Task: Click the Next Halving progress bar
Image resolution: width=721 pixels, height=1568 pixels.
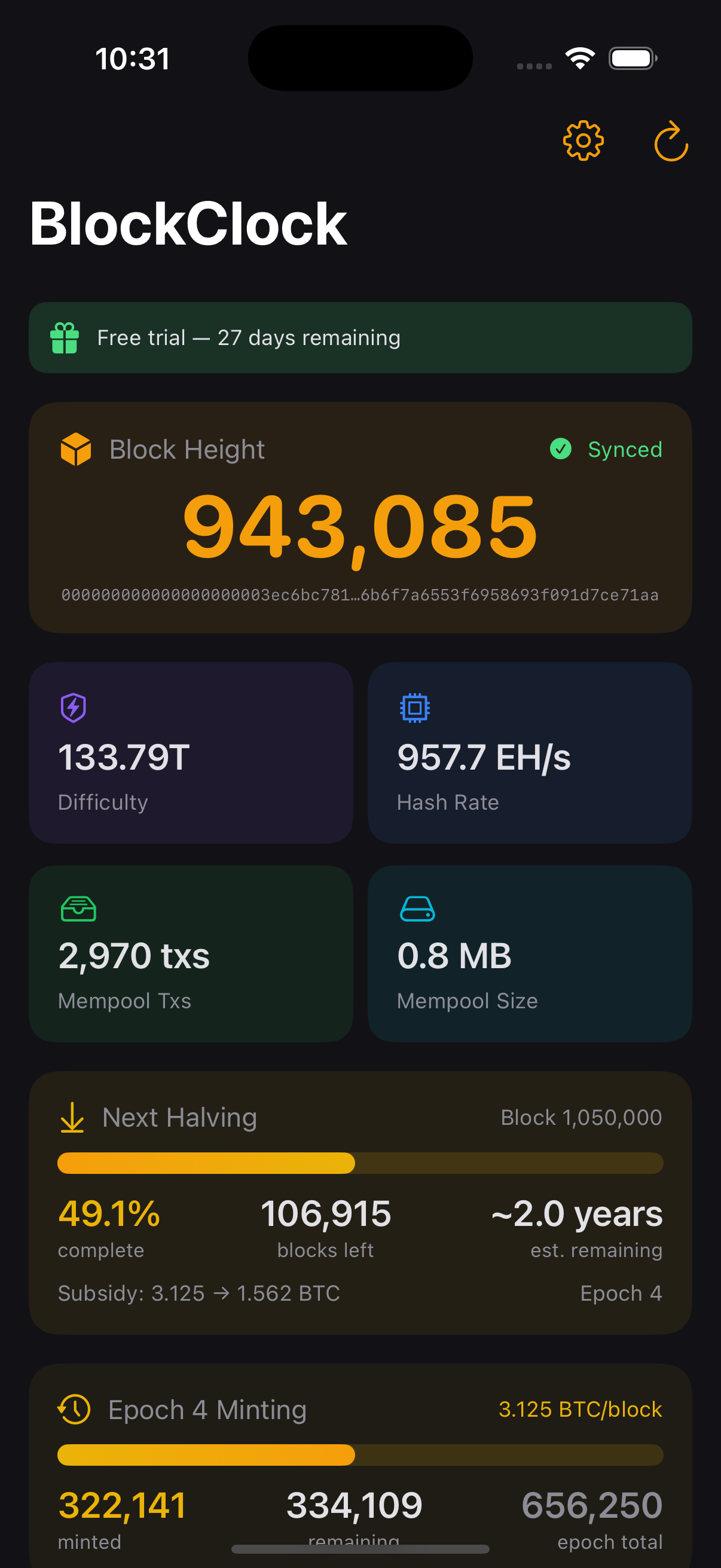Action: [360, 1163]
